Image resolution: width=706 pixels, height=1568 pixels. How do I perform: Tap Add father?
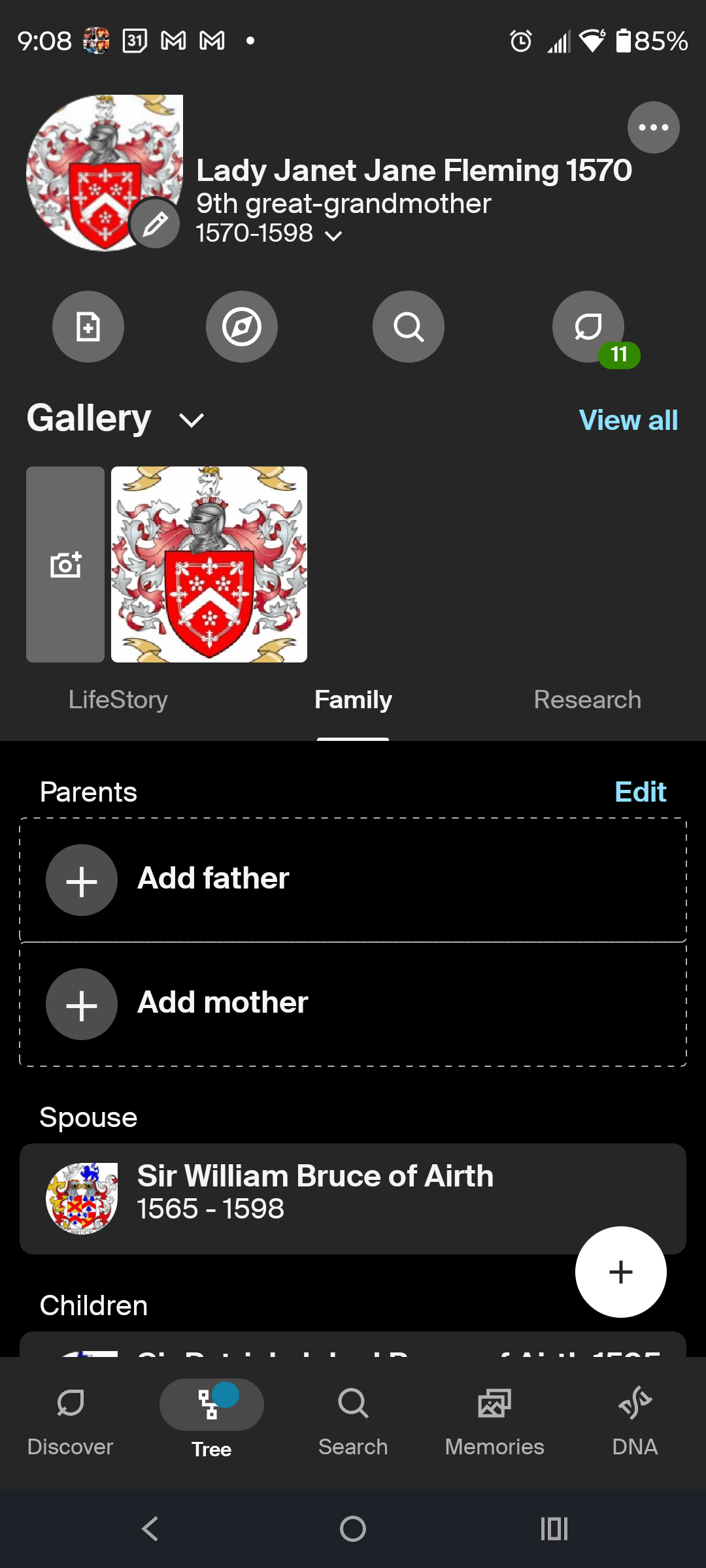212,879
